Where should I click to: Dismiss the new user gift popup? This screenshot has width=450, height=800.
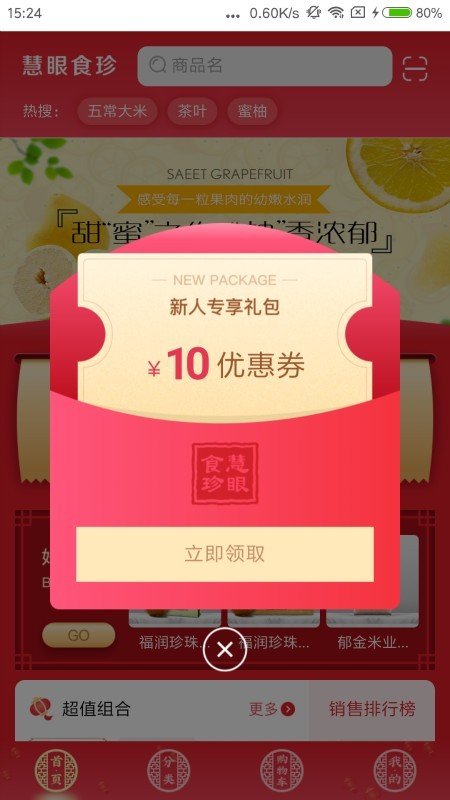tap(225, 649)
